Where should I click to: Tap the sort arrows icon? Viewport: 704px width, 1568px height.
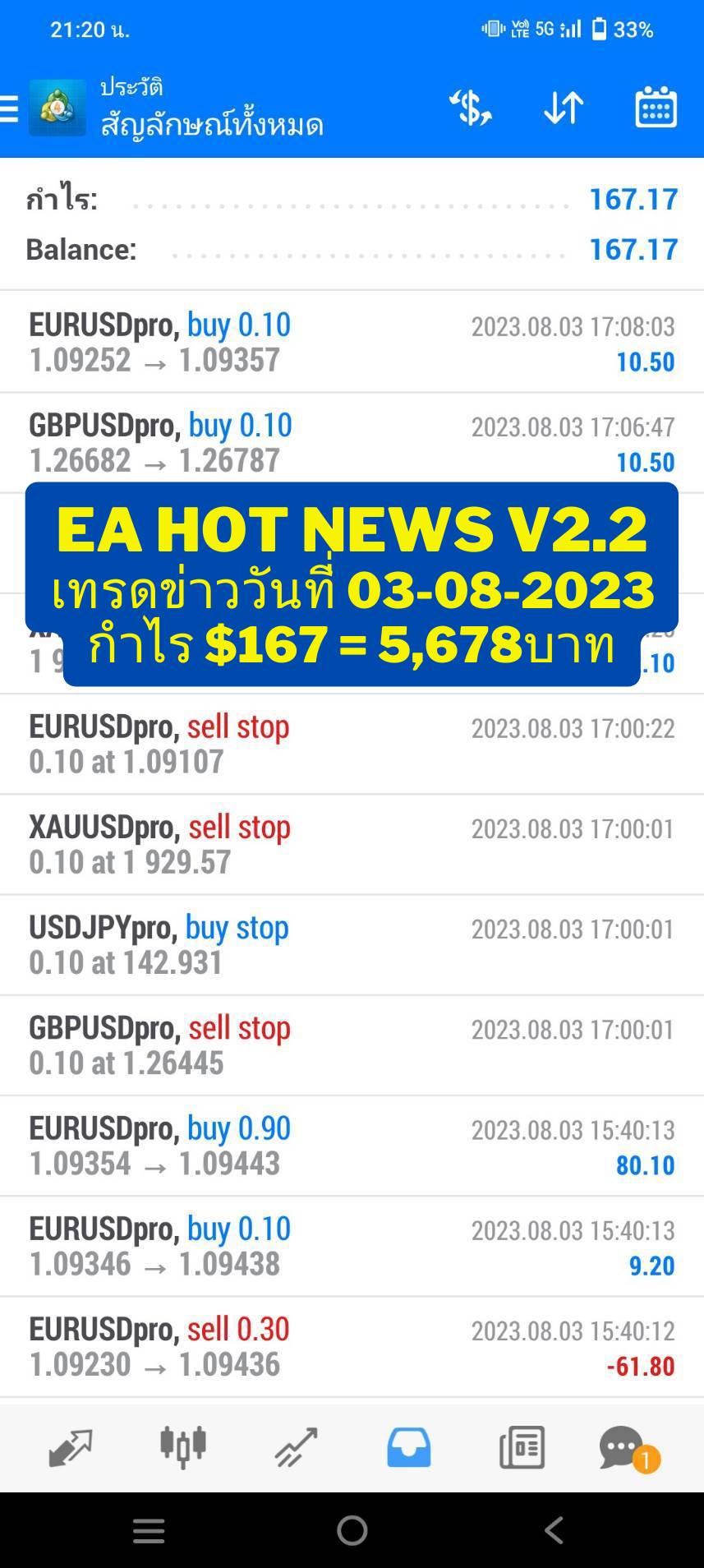click(564, 108)
